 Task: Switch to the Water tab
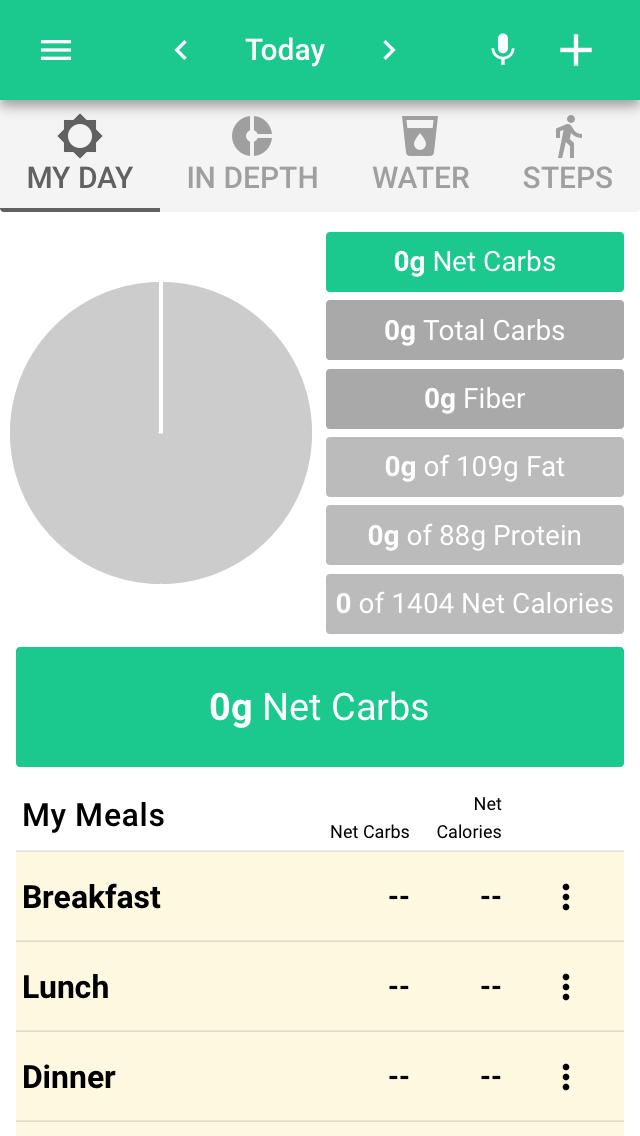coord(421,155)
